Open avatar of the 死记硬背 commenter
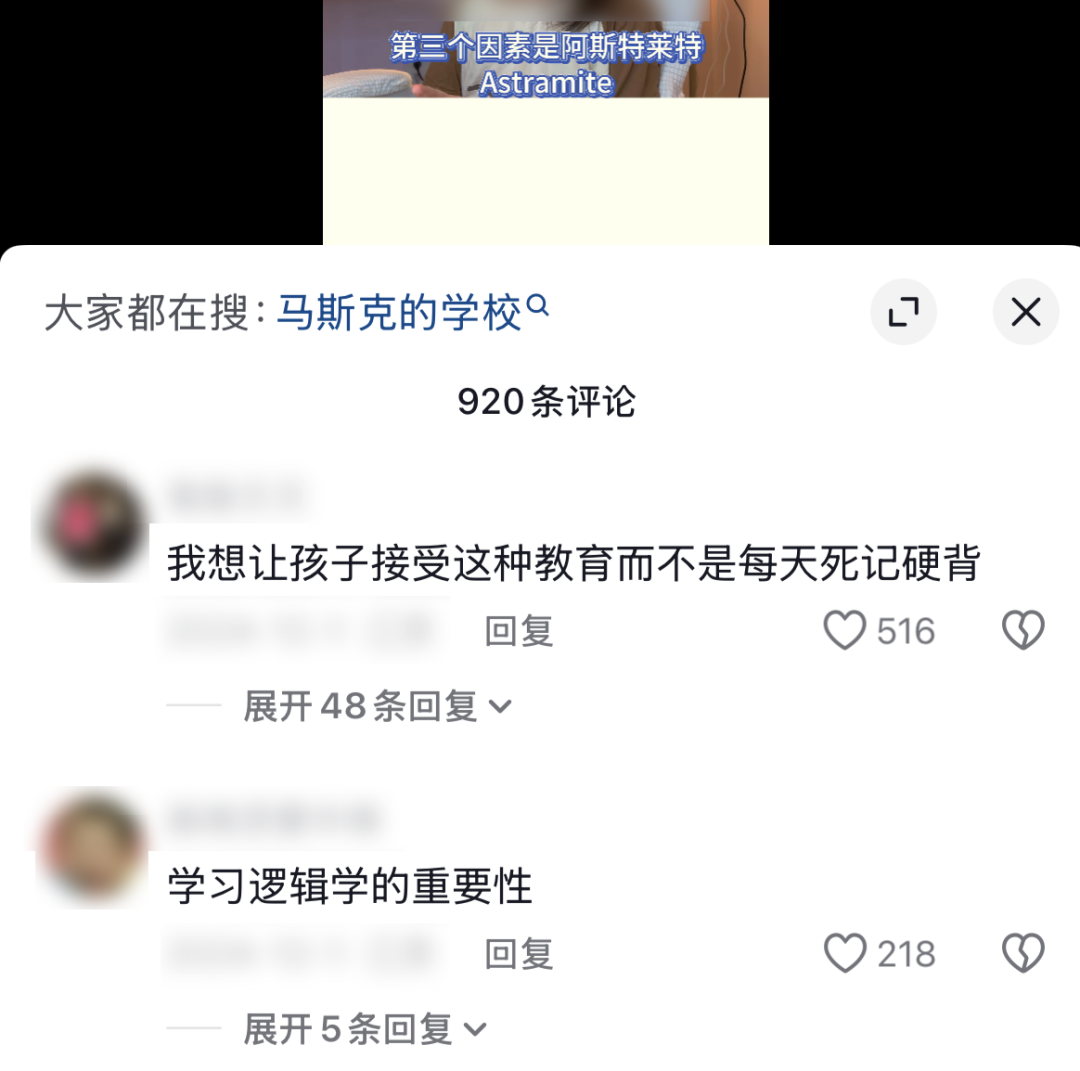The width and height of the screenshot is (1080, 1071). click(91, 525)
